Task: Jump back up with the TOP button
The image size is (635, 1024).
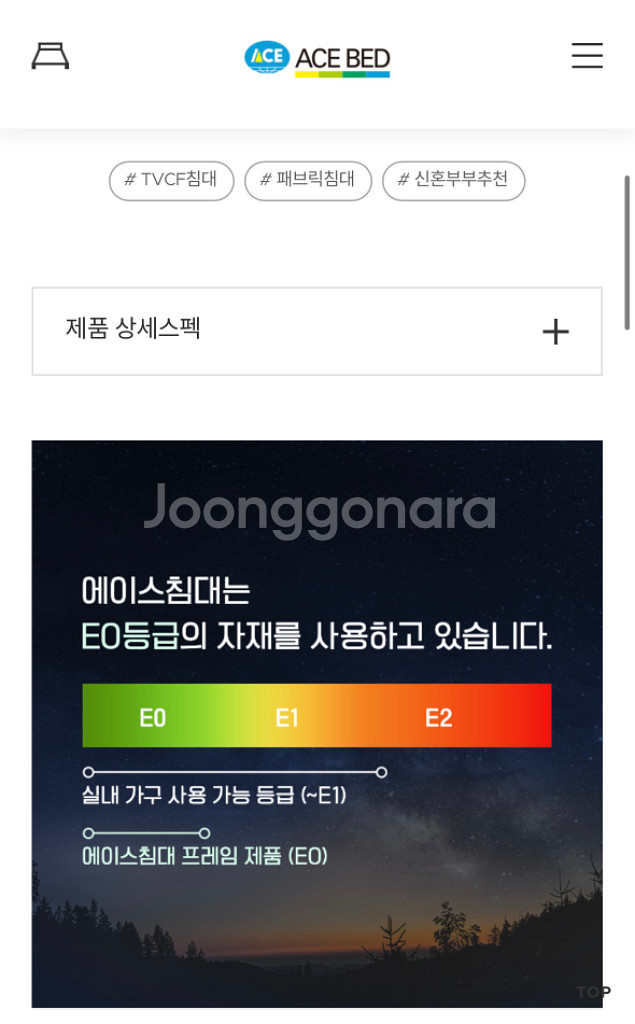Action: (x=593, y=992)
